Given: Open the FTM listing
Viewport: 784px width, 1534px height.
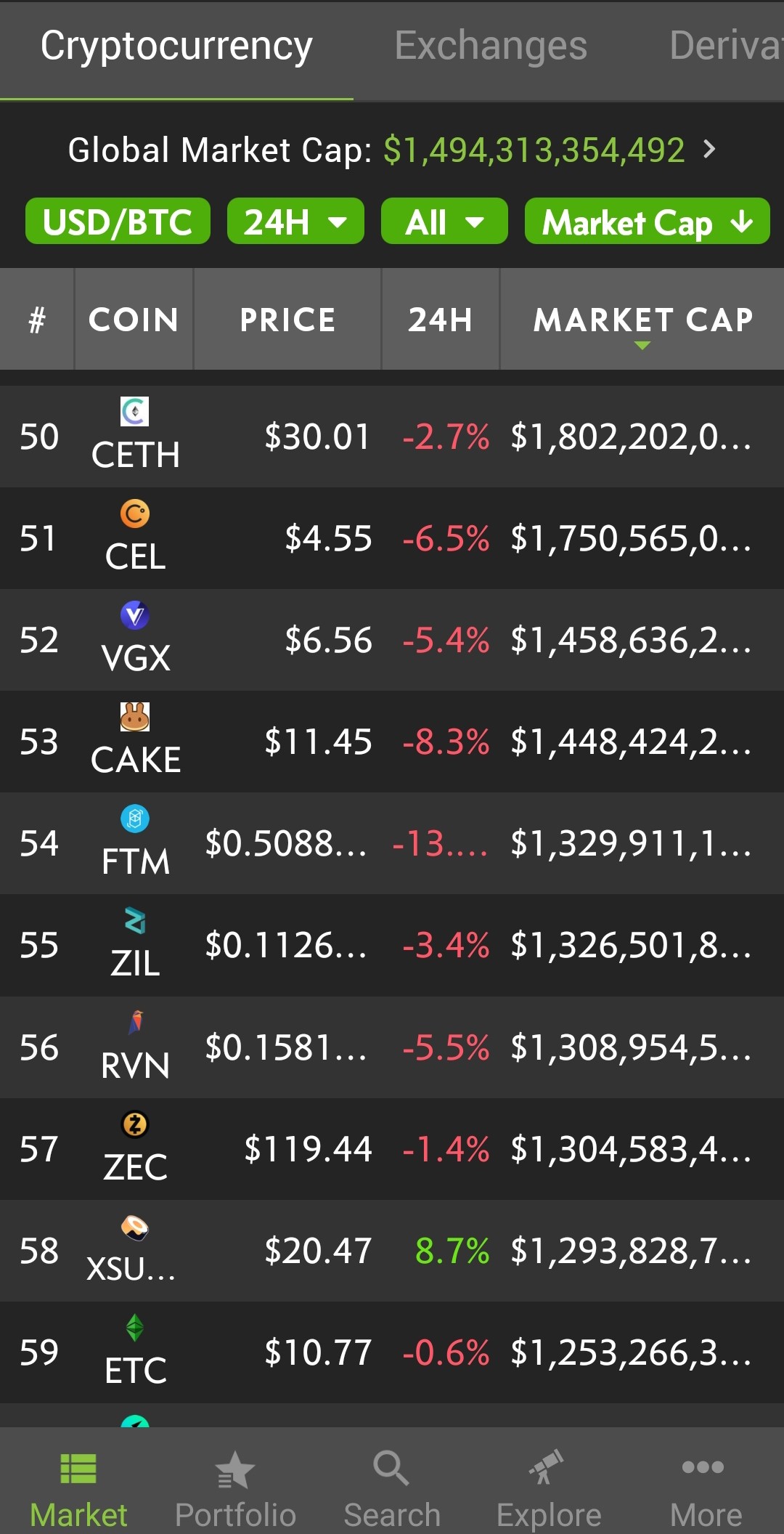Looking at the screenshot, I should tap(392, 843).
